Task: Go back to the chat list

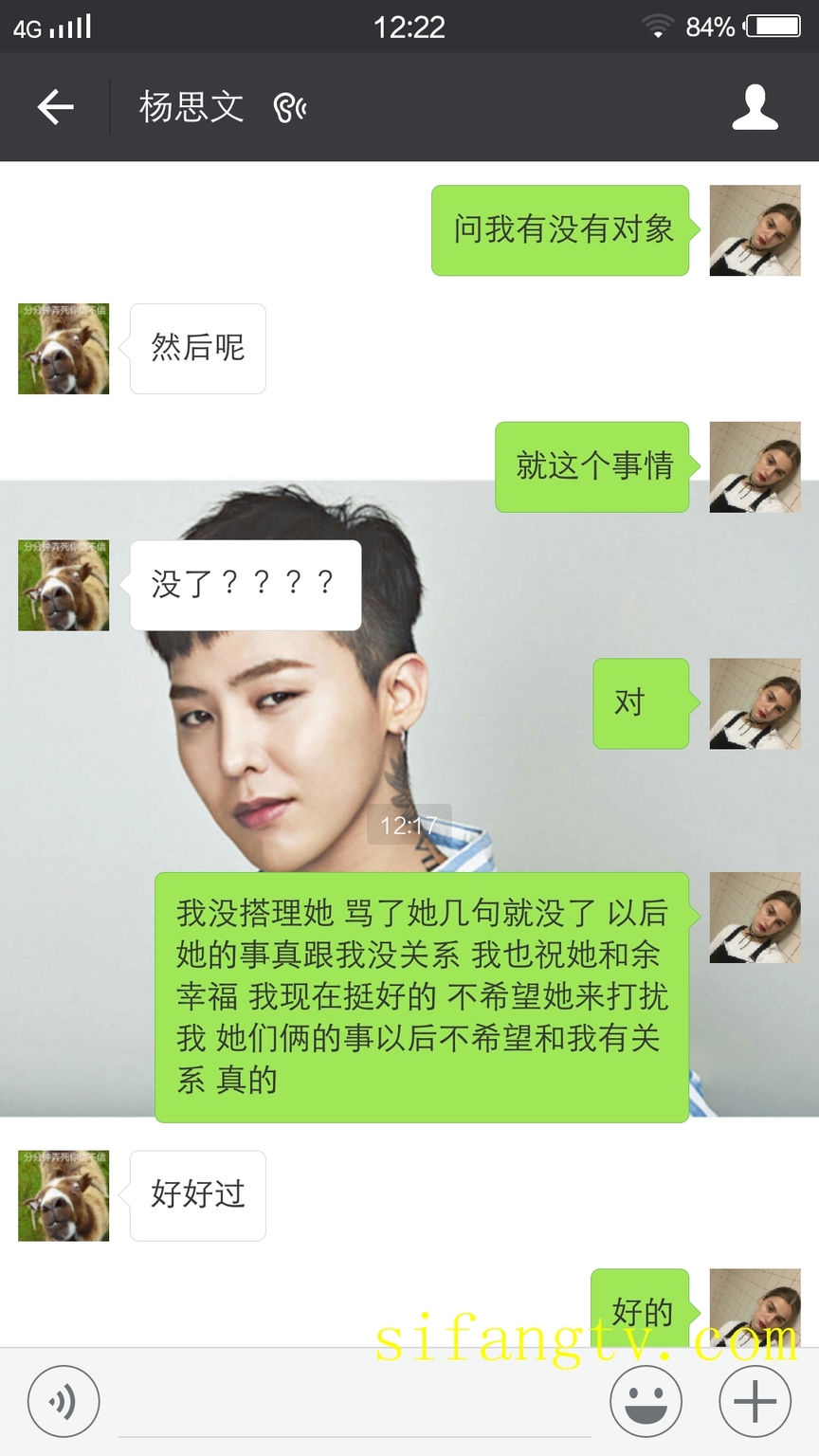Action: pos(55,107)
